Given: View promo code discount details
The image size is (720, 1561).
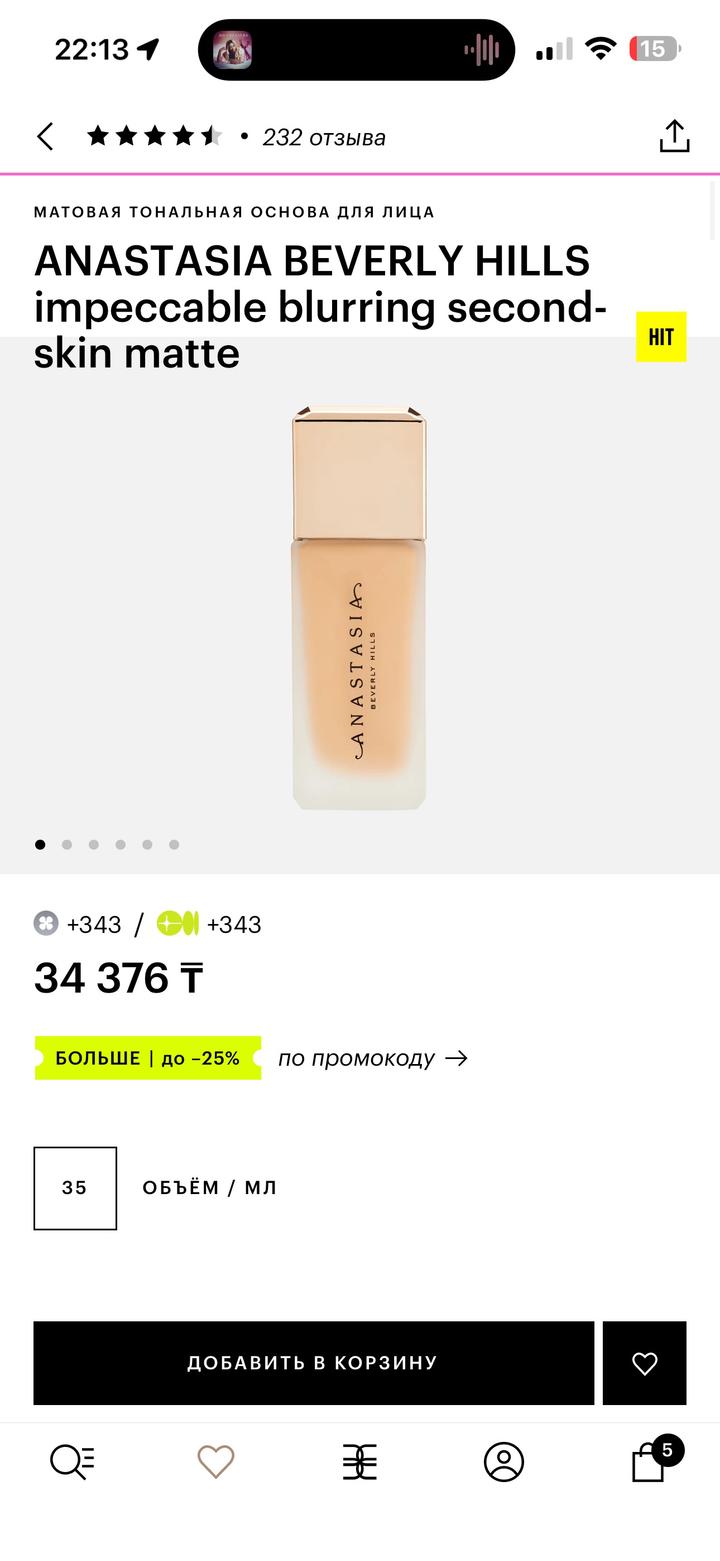Looking at the screenshot, I should (372, 1058).
